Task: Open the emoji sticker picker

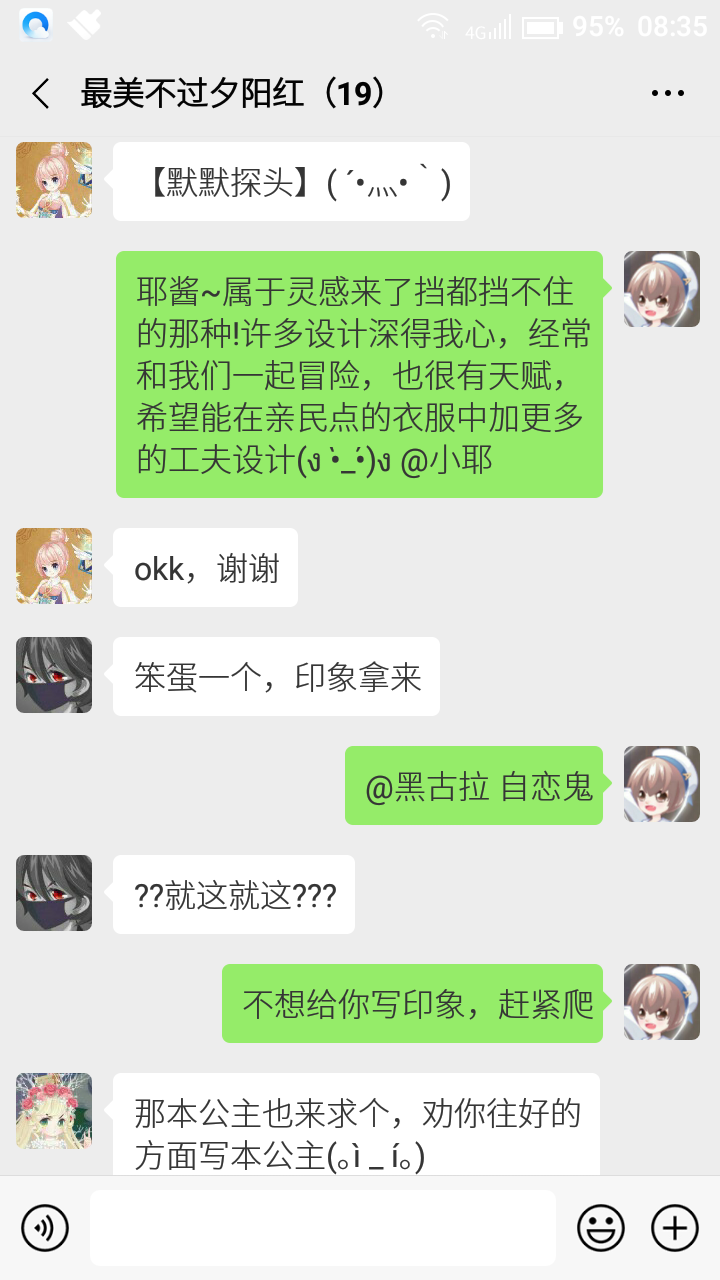Action: 601,1227
